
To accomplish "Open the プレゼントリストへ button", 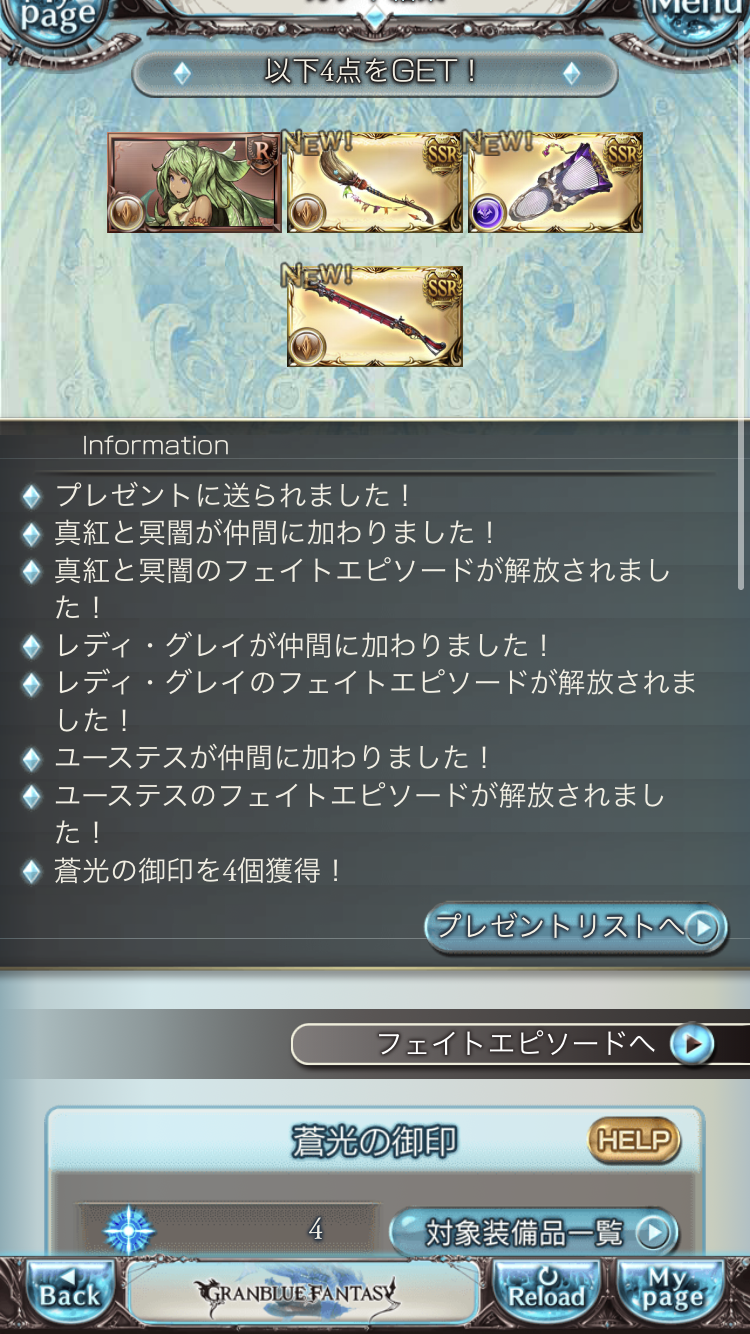I will 575,927.
